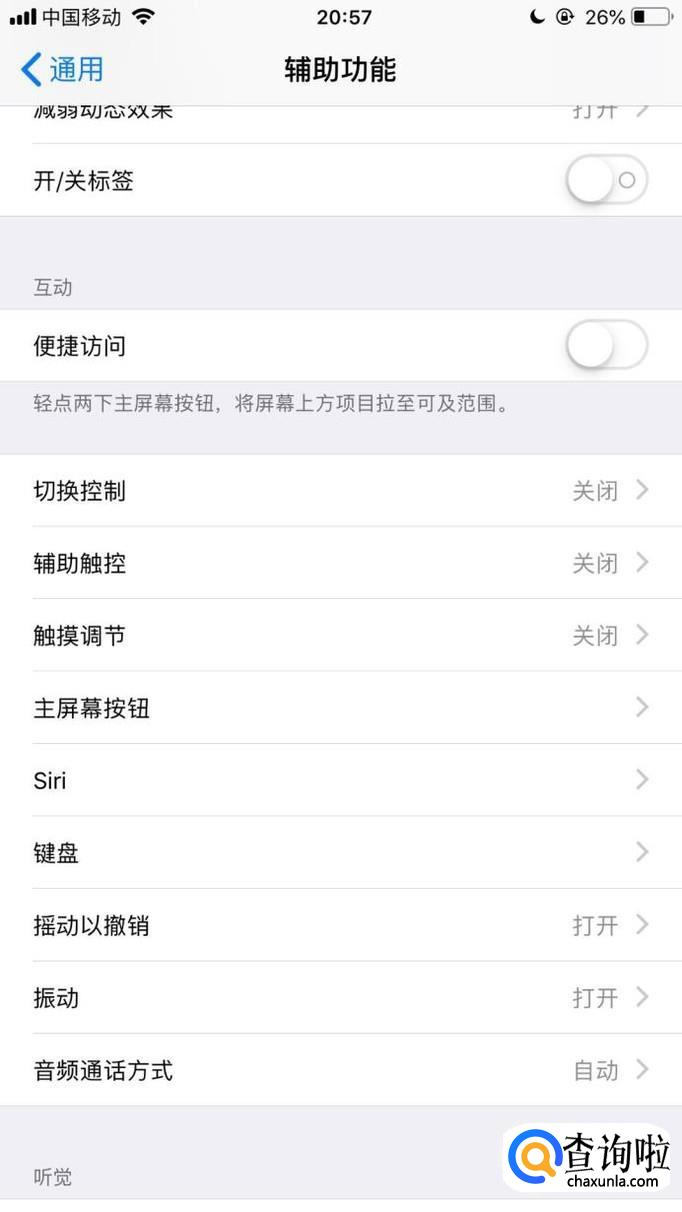Go back to 通用 settings

point(62,70)
